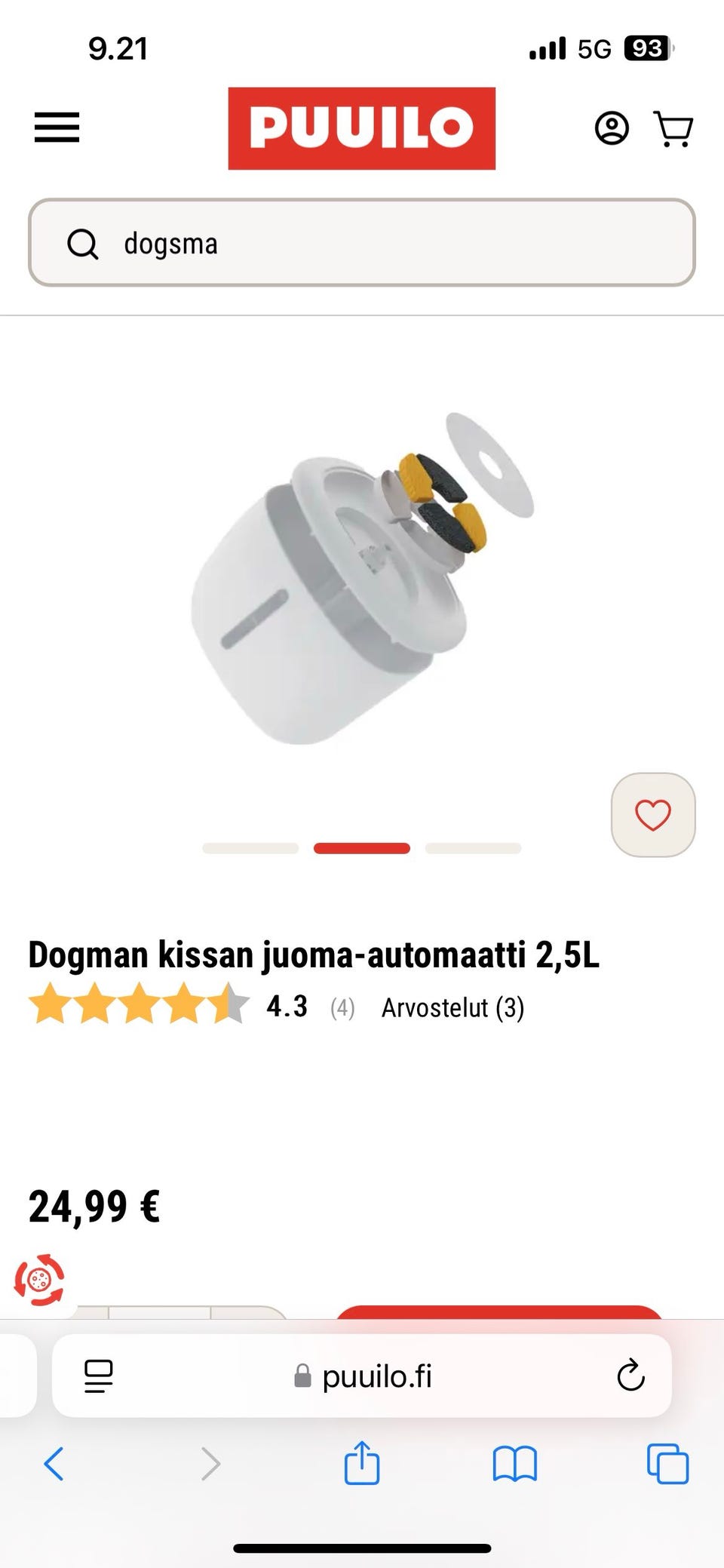Open Arvostelut (3) reviews

click(x=452, y=1007)
